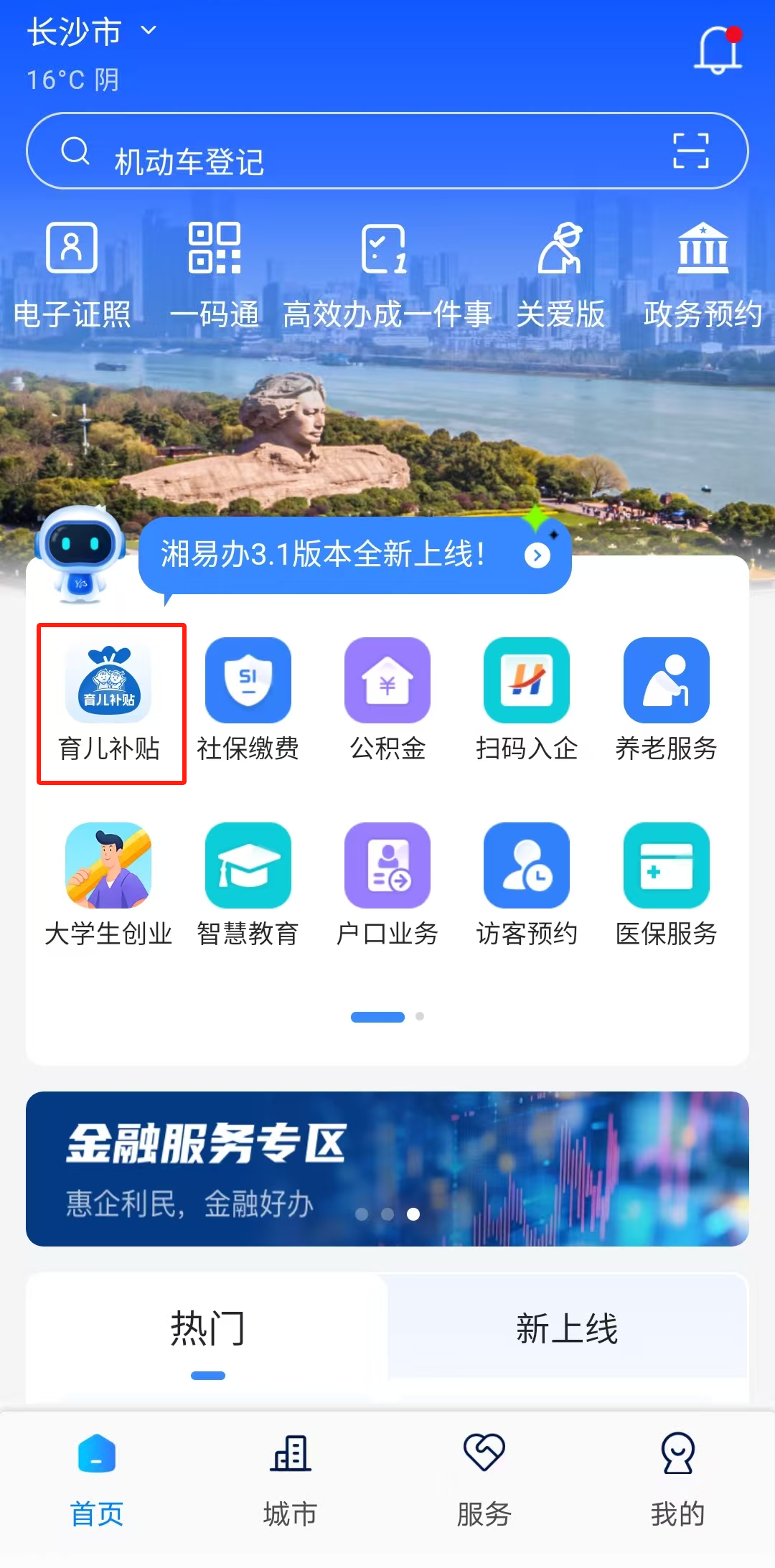775x1568 pixels.
Task: Open the 湘易办3.1版本全新上线 announcement
Action: 355,555
